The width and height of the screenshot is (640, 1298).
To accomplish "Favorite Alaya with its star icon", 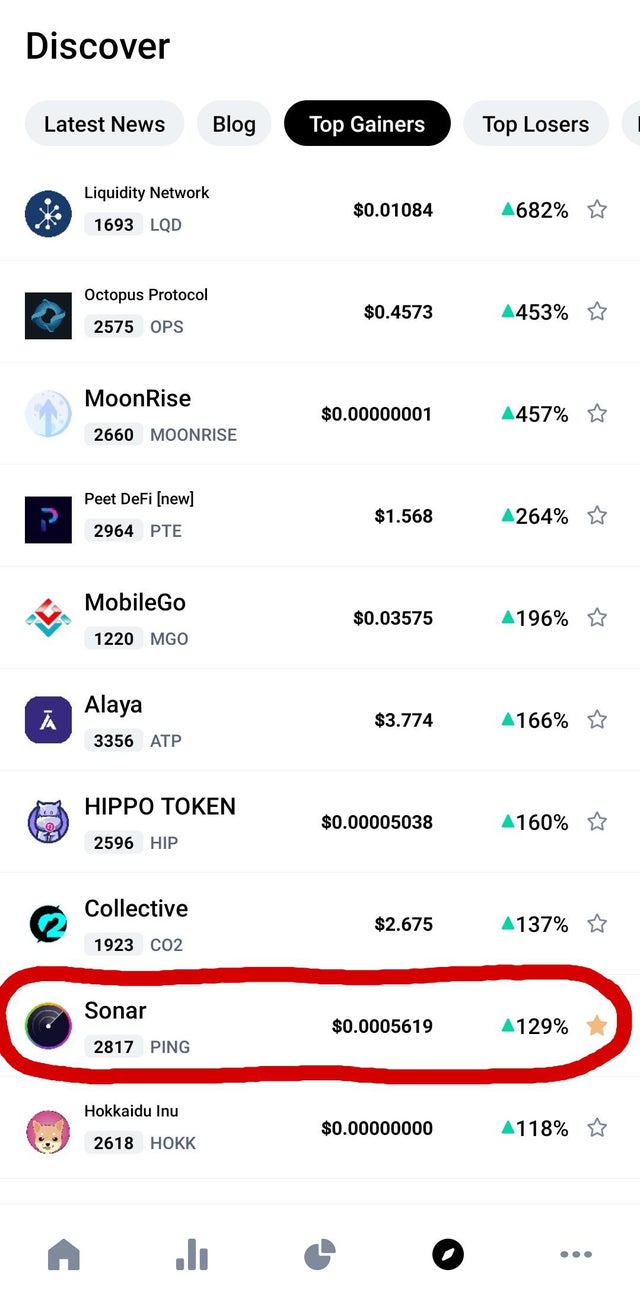I will pyautogui.click(x=597, y=720).
